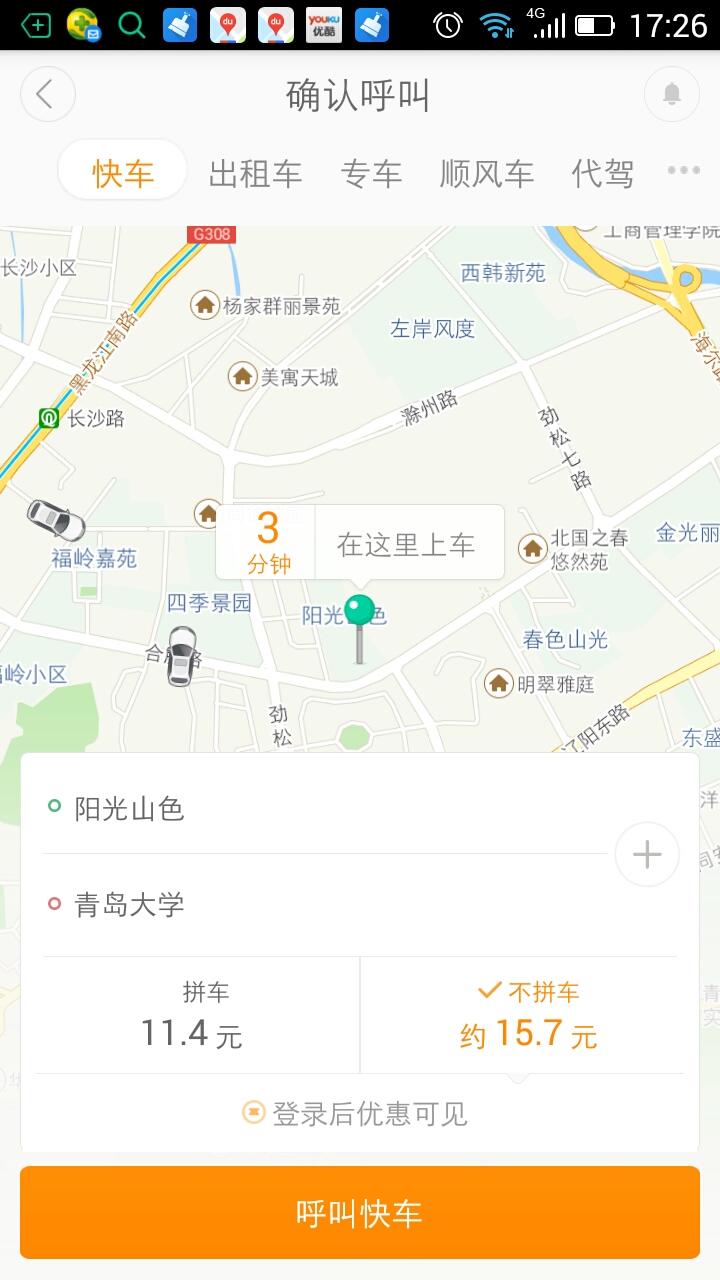Switch to the 顺风车 tab
The width and height of the screenshot is (720, 1280).
[x=487, y=174]
